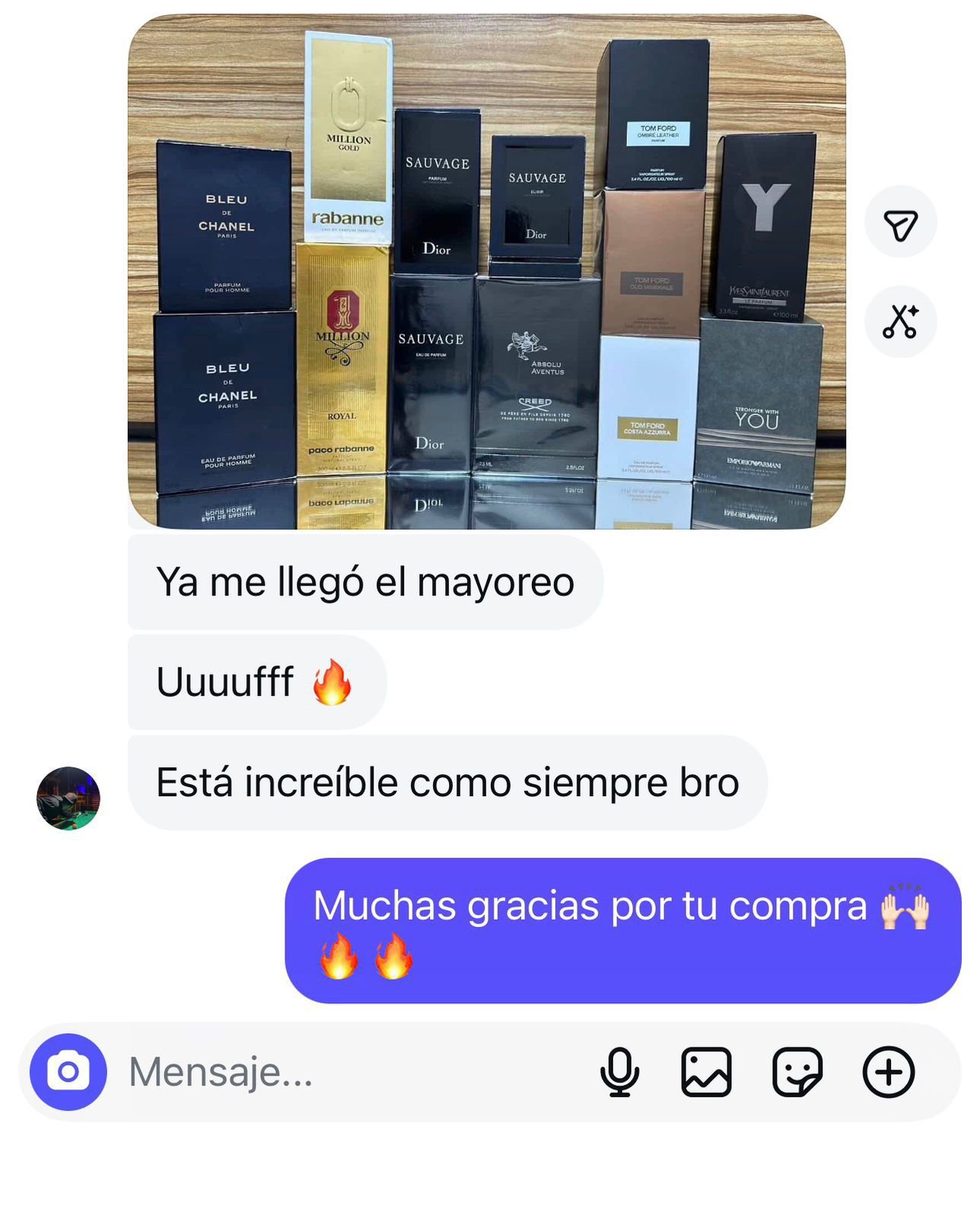The height and width of the screenshot is (1218, 980).
Task: Pick a photo from the gallery
Action: (707, 1072)
